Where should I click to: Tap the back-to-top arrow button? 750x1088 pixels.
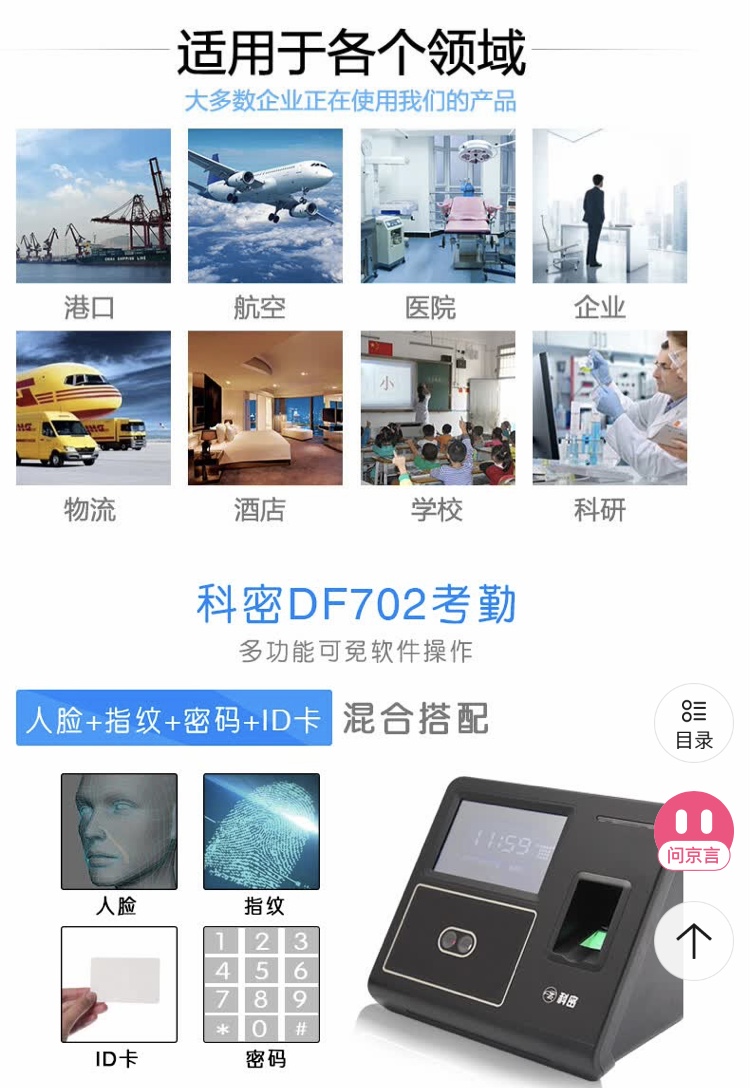pos(694,940)
